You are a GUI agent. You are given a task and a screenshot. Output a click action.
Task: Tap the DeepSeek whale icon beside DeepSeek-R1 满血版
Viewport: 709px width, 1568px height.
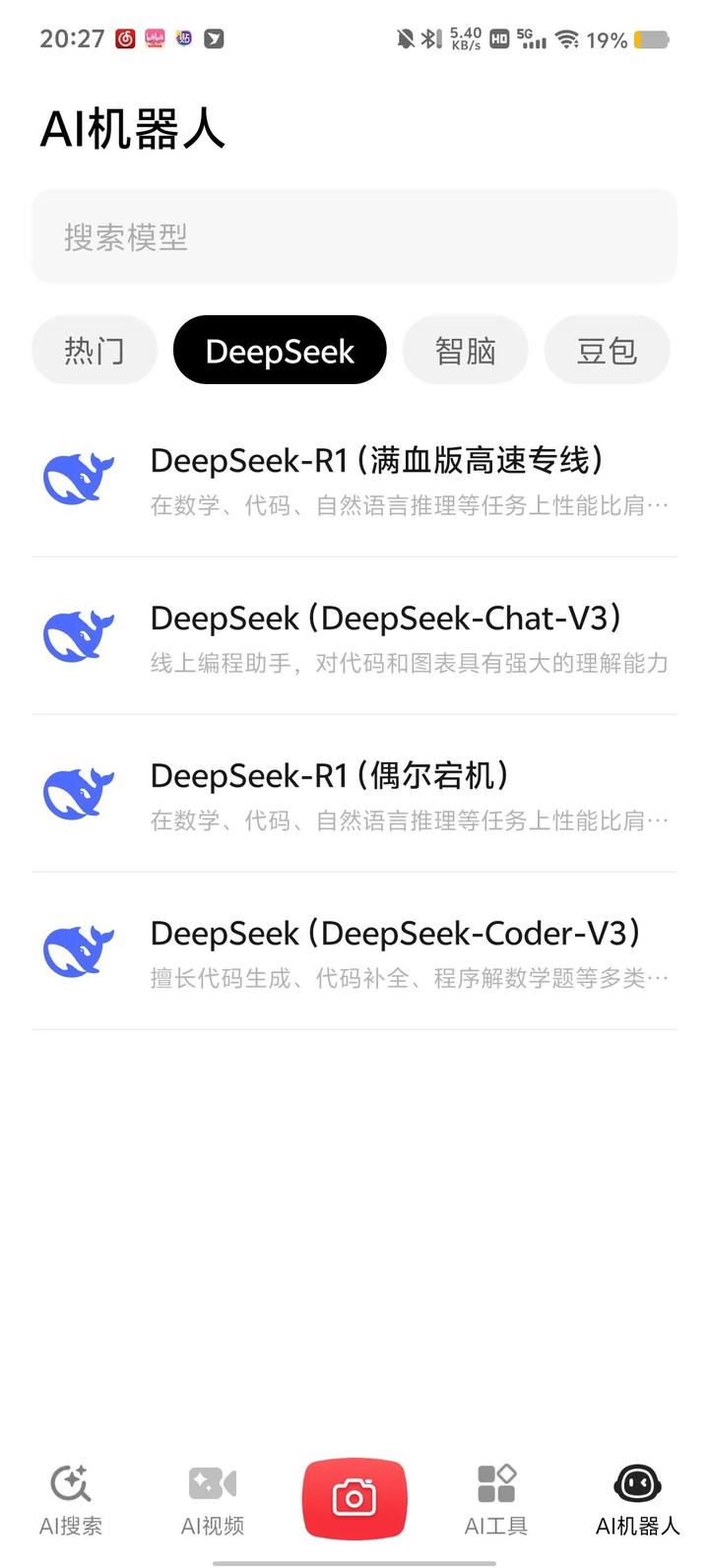point(79,480)
